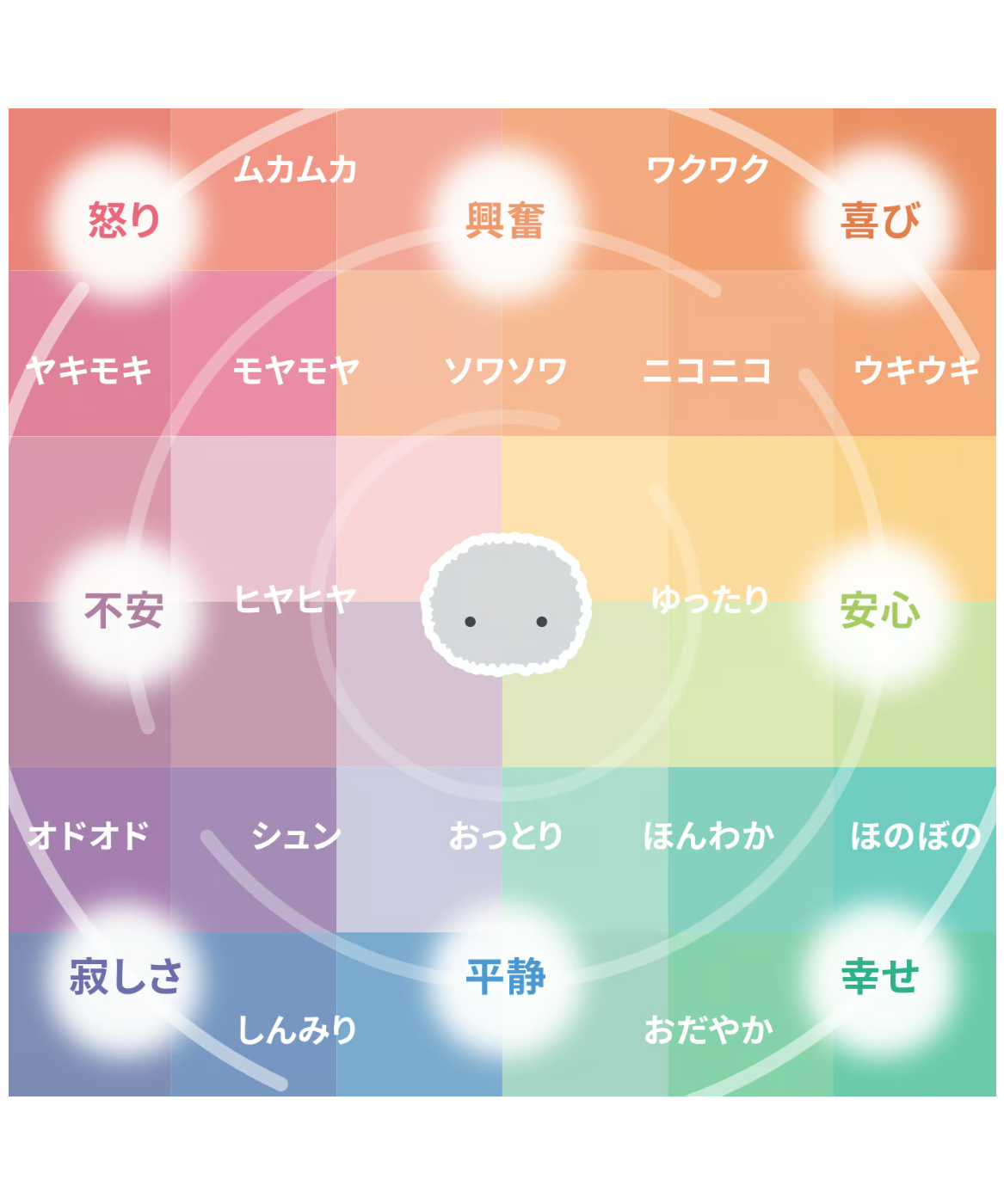1004x1204 pixels.
Task: Select the ほんわか mood cell
Action: pyautogui.click(x=708, y=836)
